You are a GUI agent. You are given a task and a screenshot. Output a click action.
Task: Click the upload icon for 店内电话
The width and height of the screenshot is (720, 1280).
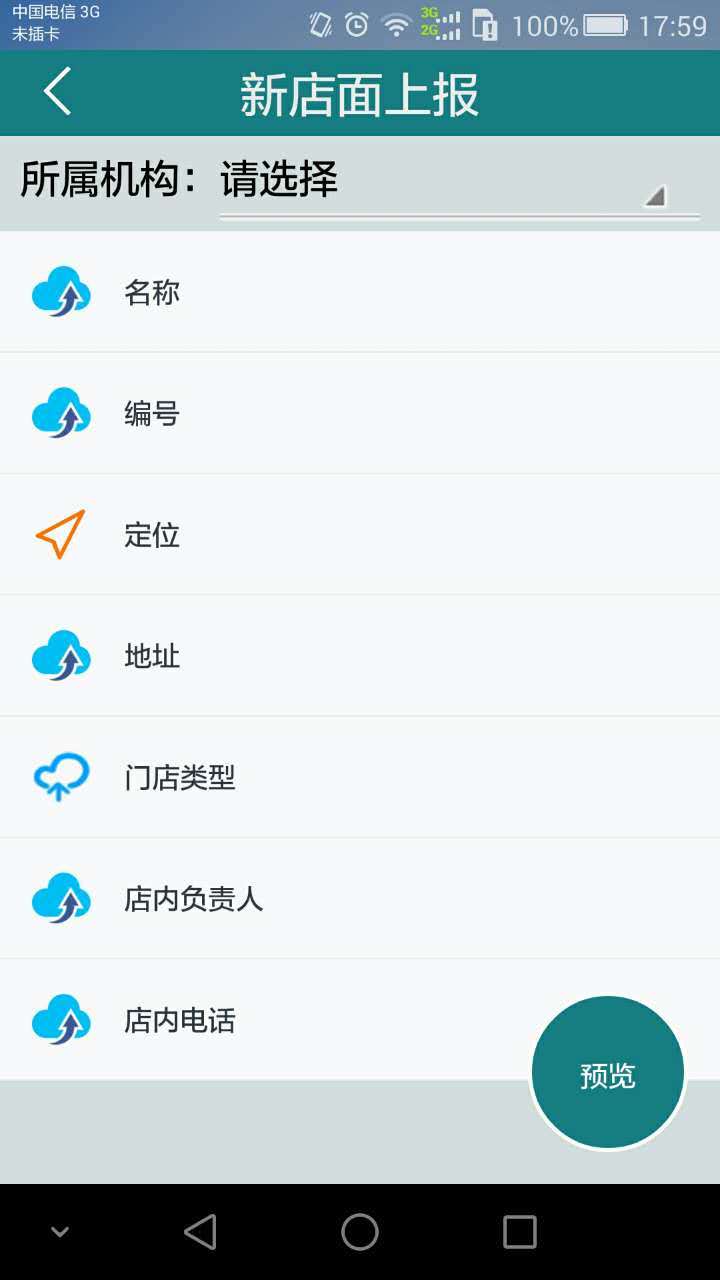pyautogui.click(x=60, y=1020)
